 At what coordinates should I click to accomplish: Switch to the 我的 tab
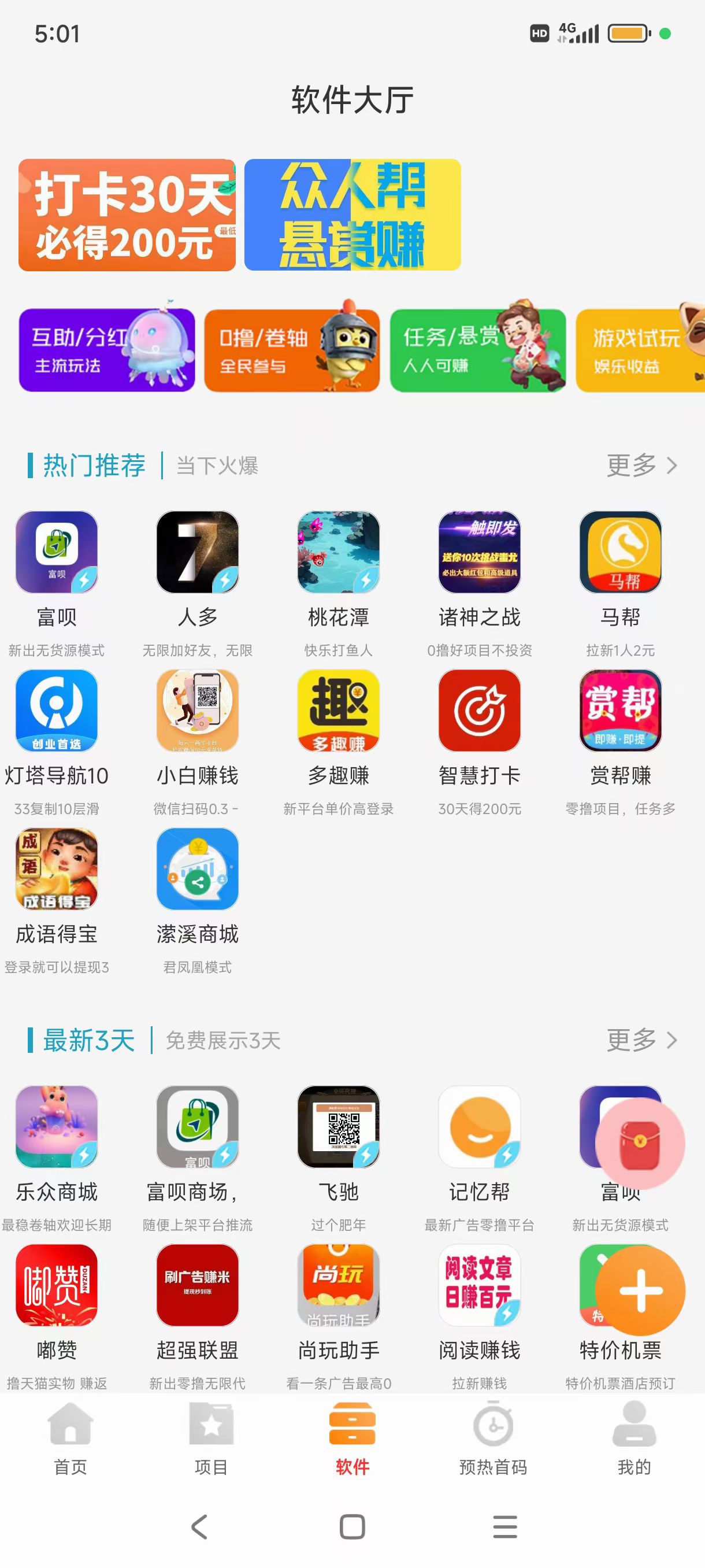[x=634, y=1439]
